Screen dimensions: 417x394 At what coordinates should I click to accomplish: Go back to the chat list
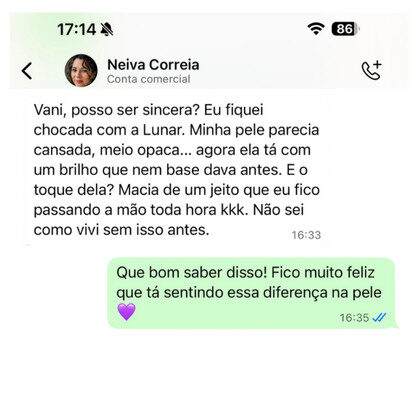point(27,71)
